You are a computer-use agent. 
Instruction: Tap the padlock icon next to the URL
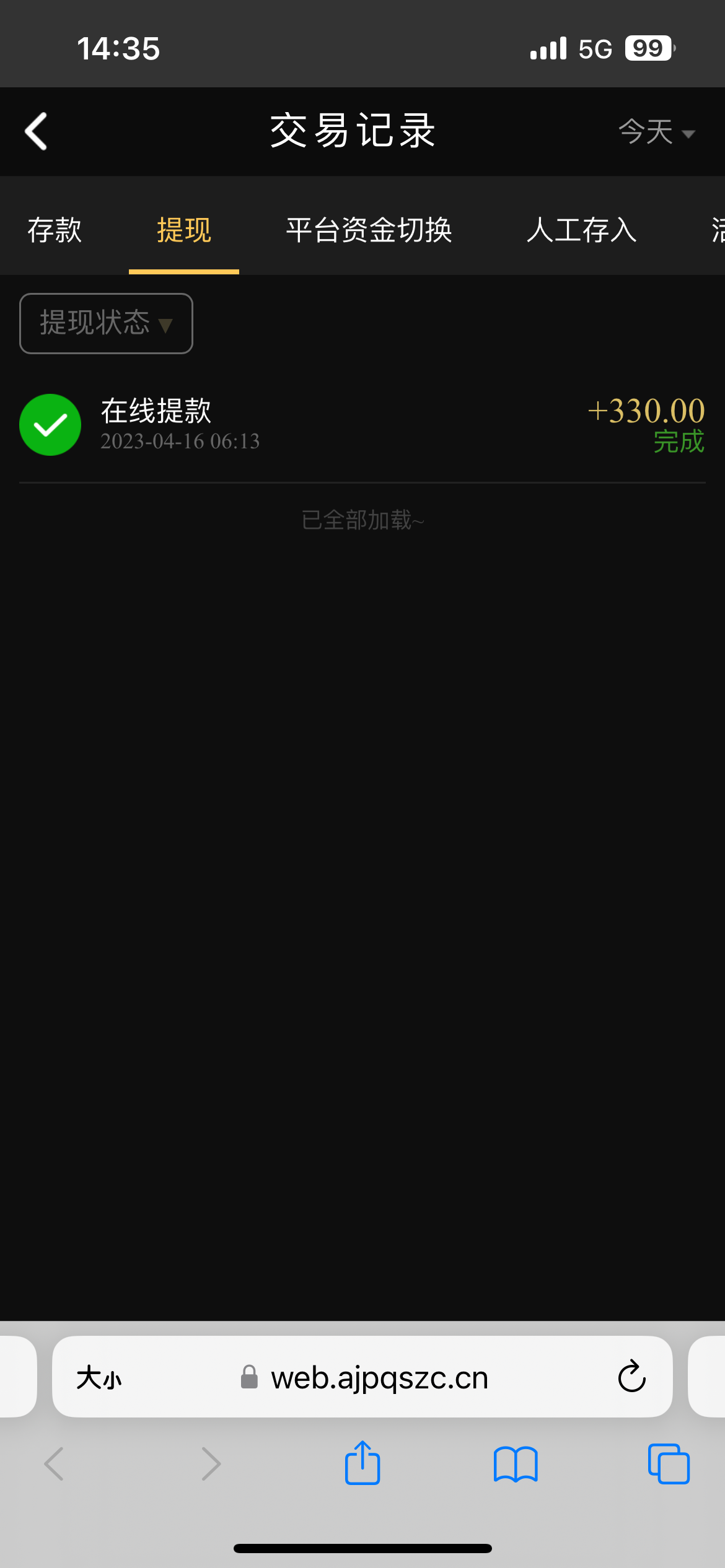(248, 1377)
